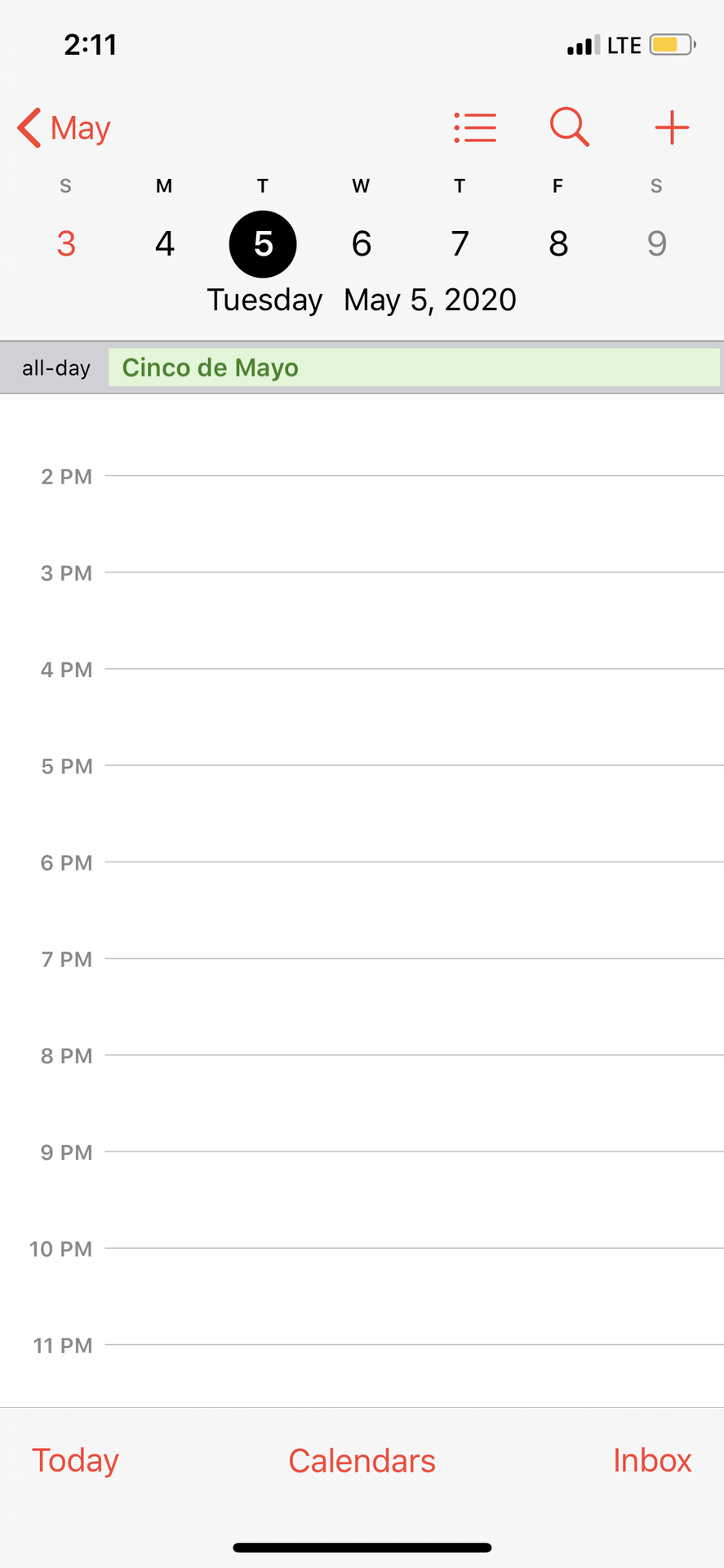
Task: Open calendar search
Action: (x=569, y=127)
